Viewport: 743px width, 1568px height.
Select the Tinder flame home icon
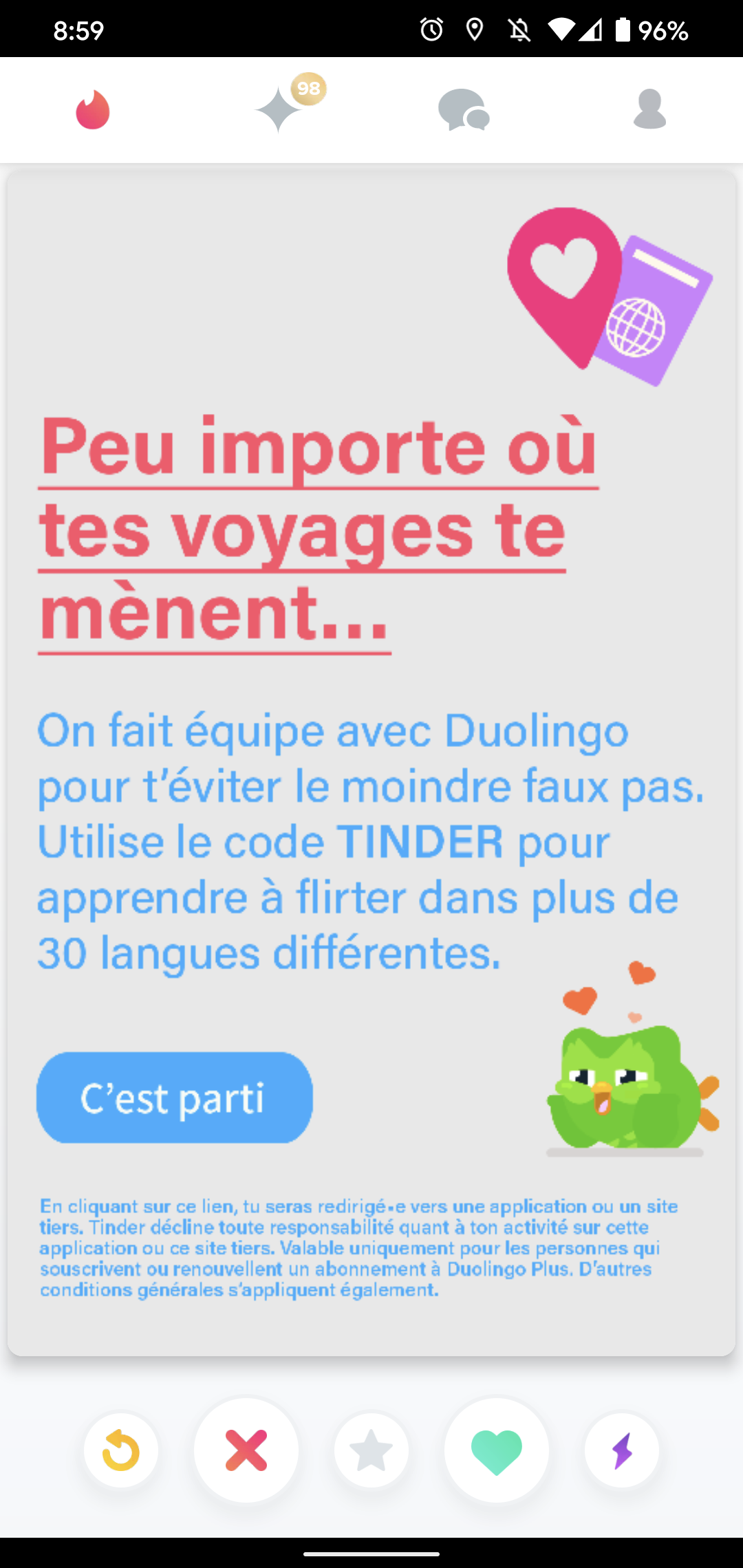(x=93, y=110)
